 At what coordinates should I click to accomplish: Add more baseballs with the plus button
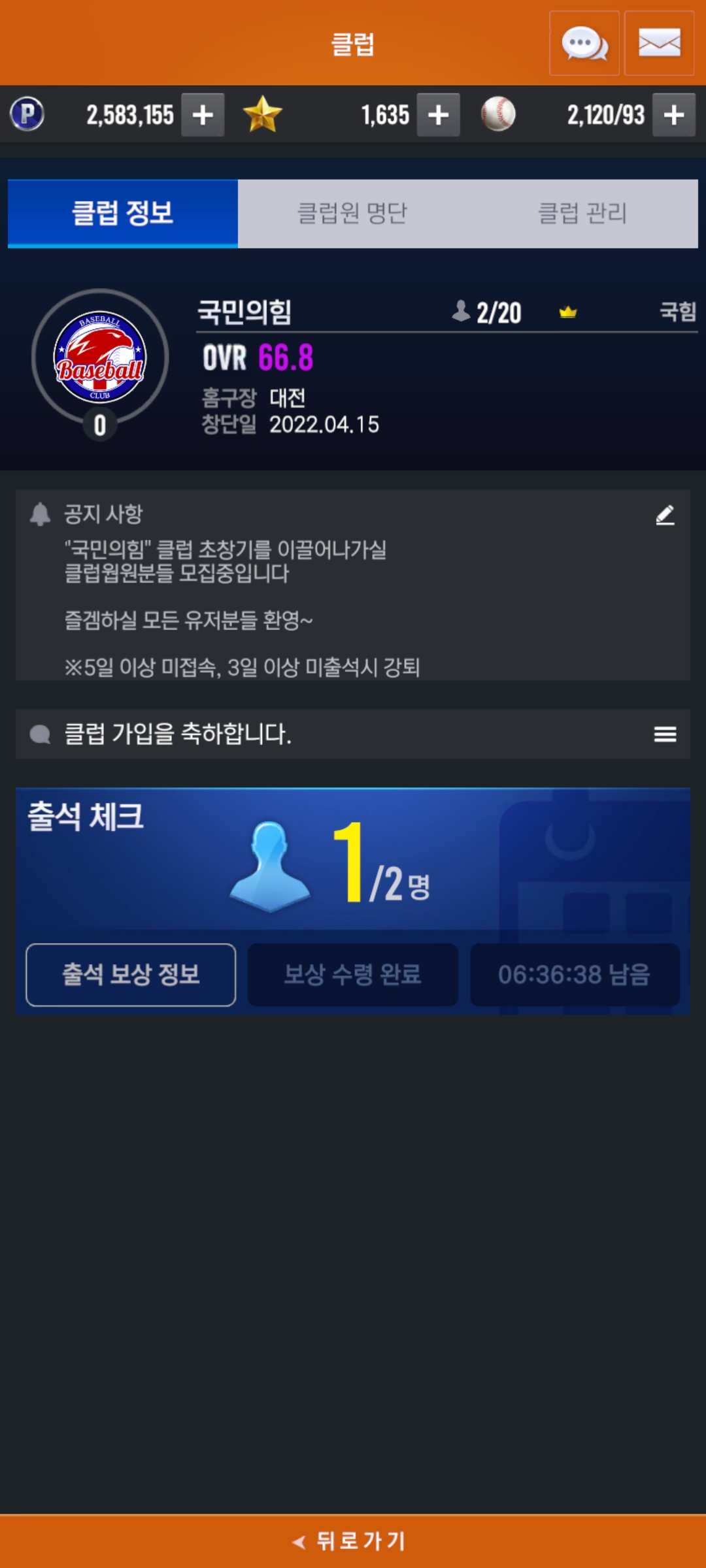click(x=673, y=115)
